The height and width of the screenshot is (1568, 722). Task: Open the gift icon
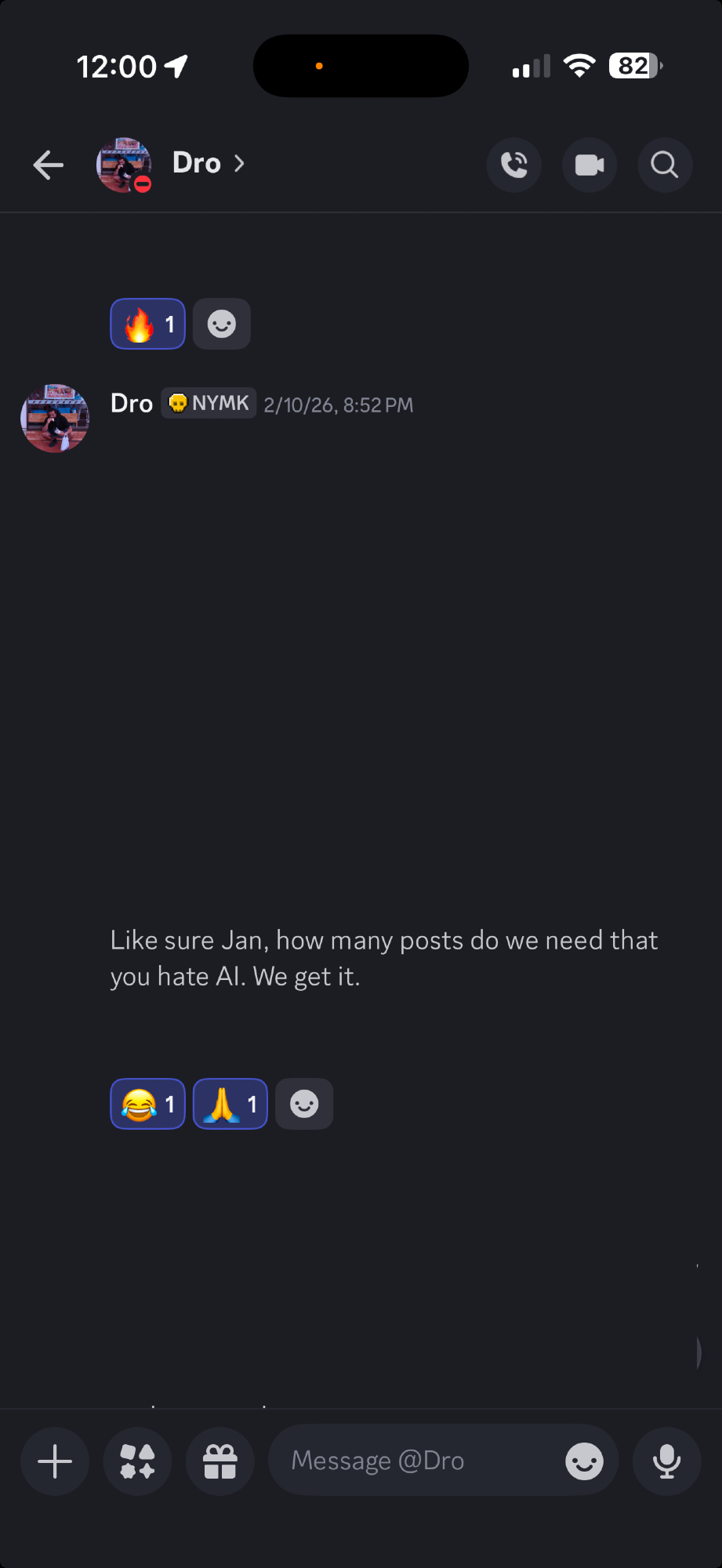coord(220,1461)
